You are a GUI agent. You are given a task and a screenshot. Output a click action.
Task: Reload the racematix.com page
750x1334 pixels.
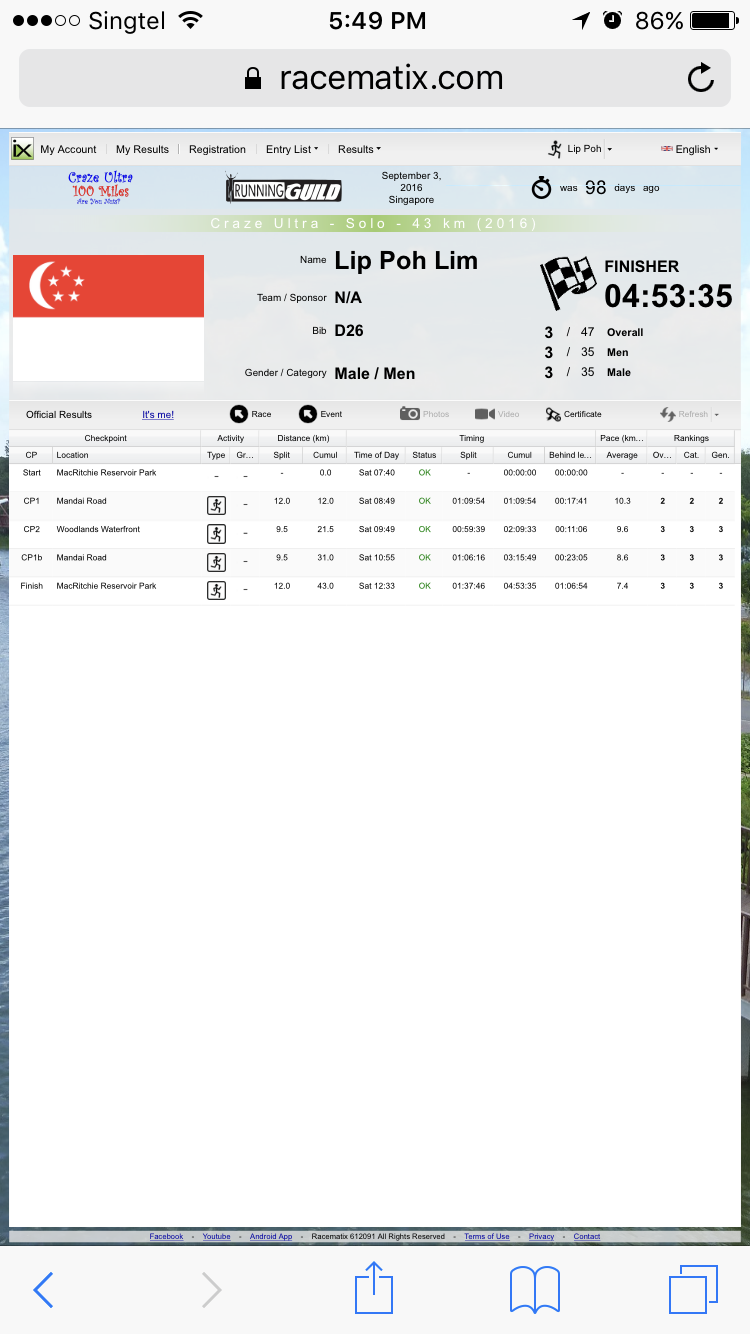(x=701, y=78)
